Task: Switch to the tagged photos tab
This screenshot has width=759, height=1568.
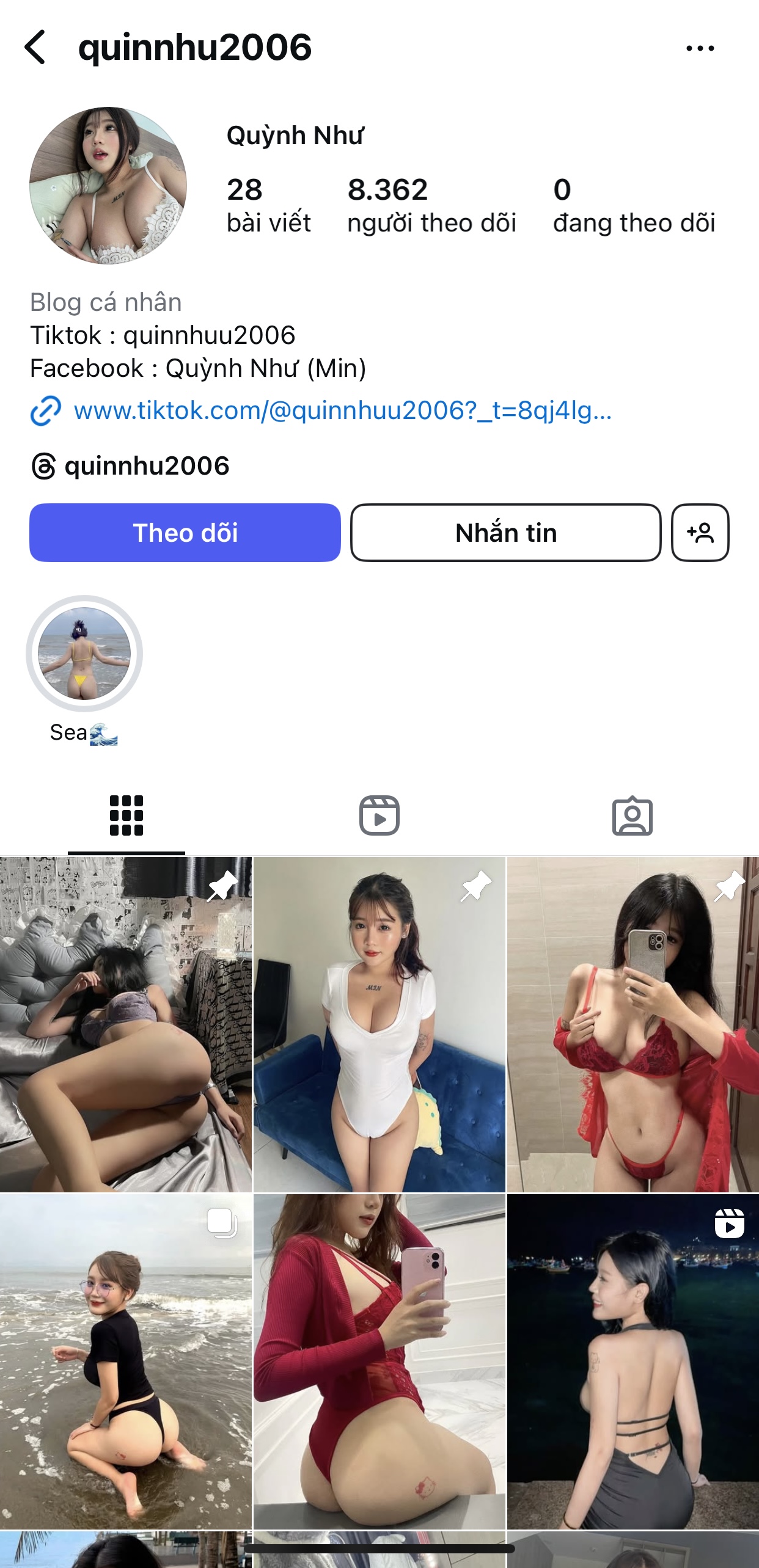Action: click(x=632, y=815)
